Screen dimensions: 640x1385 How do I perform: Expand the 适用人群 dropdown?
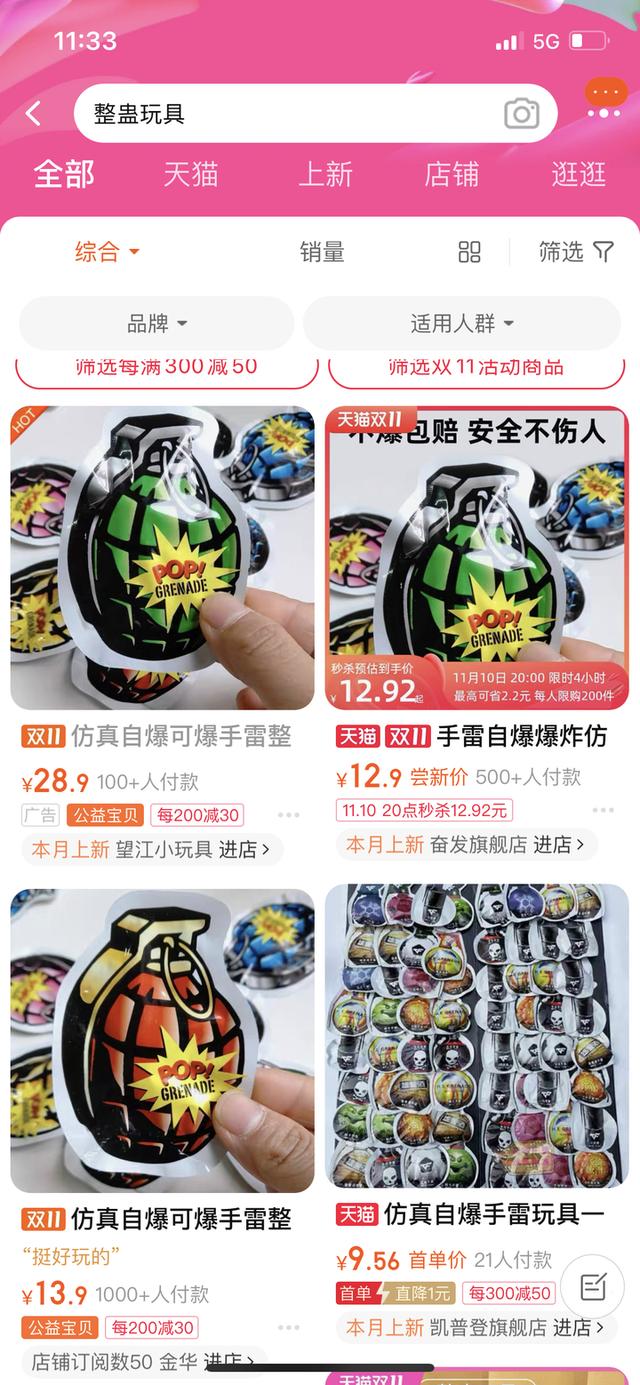(461, 323)
